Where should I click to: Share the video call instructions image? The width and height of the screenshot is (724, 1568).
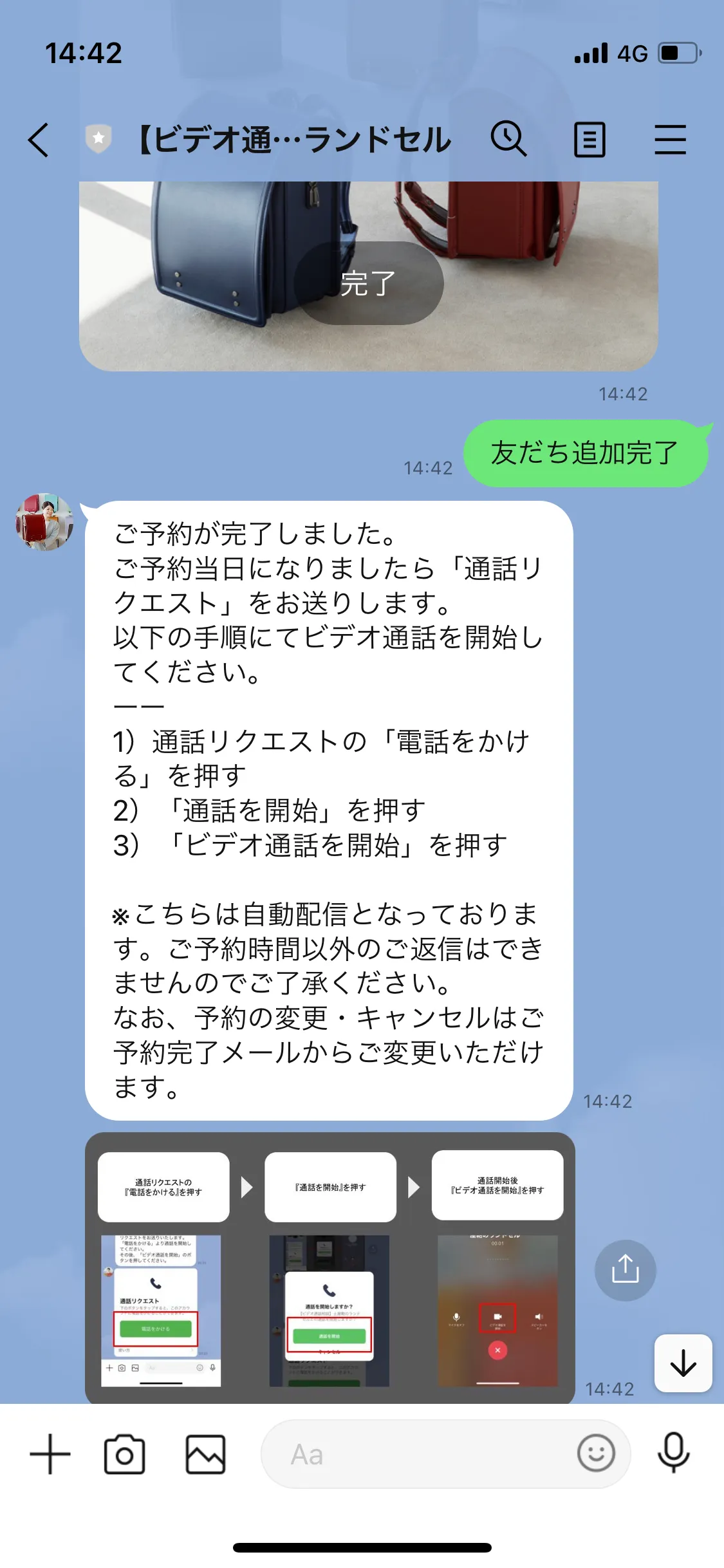click(625, 1270)
